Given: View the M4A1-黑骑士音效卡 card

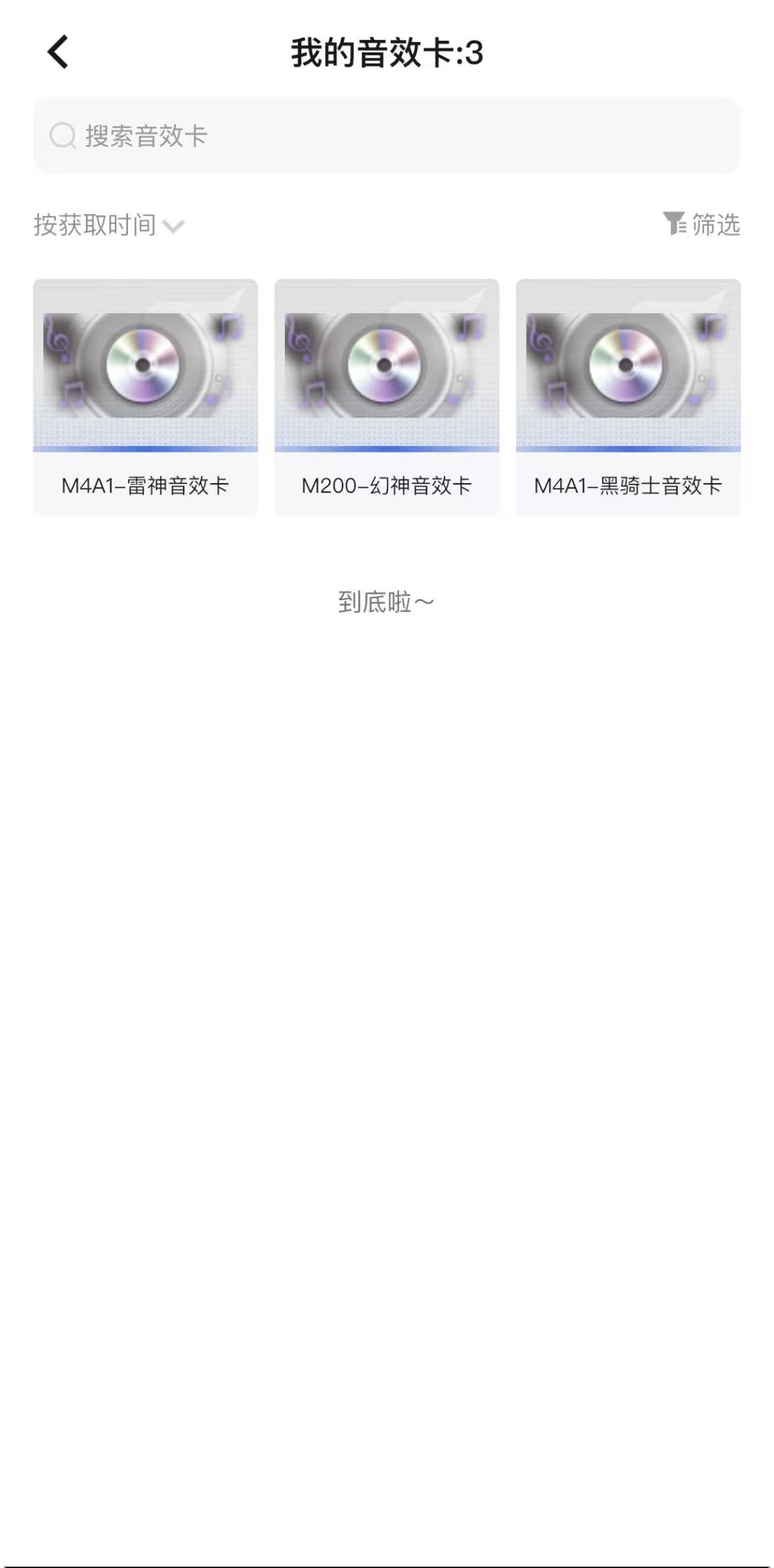Looking at the screenshot, I should tap(628, 397).
